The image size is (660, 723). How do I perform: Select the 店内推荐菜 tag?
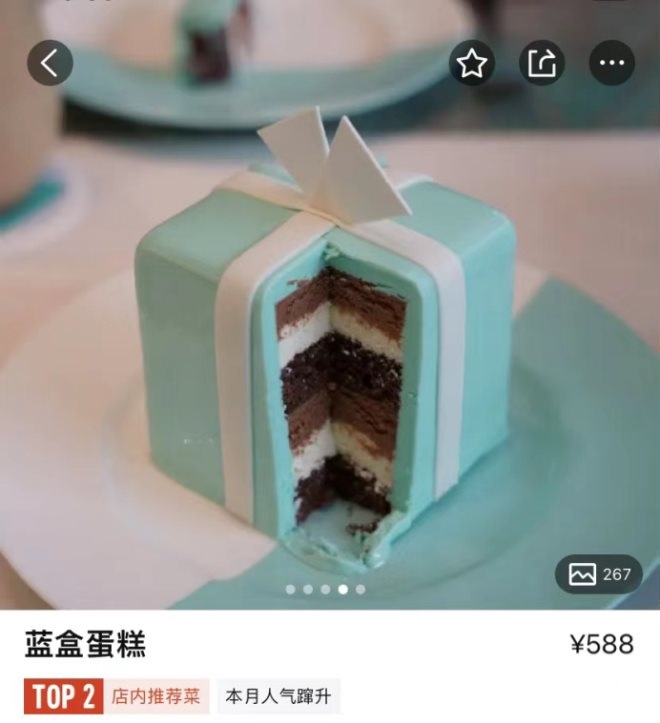pyautogui.click(x=155, y=696)
